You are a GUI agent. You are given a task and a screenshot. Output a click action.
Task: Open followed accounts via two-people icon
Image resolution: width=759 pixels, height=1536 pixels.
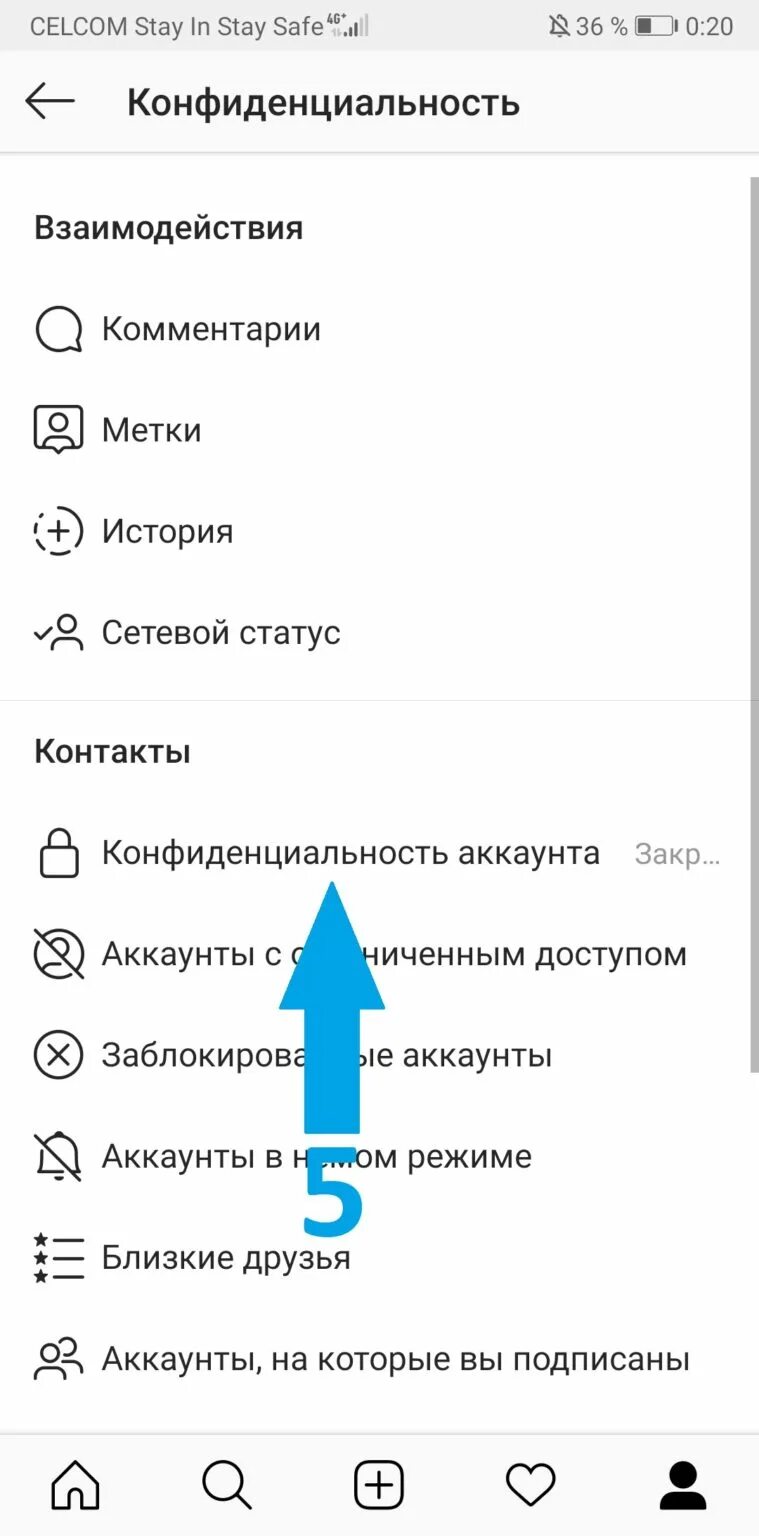click(x=58, y=1358)
